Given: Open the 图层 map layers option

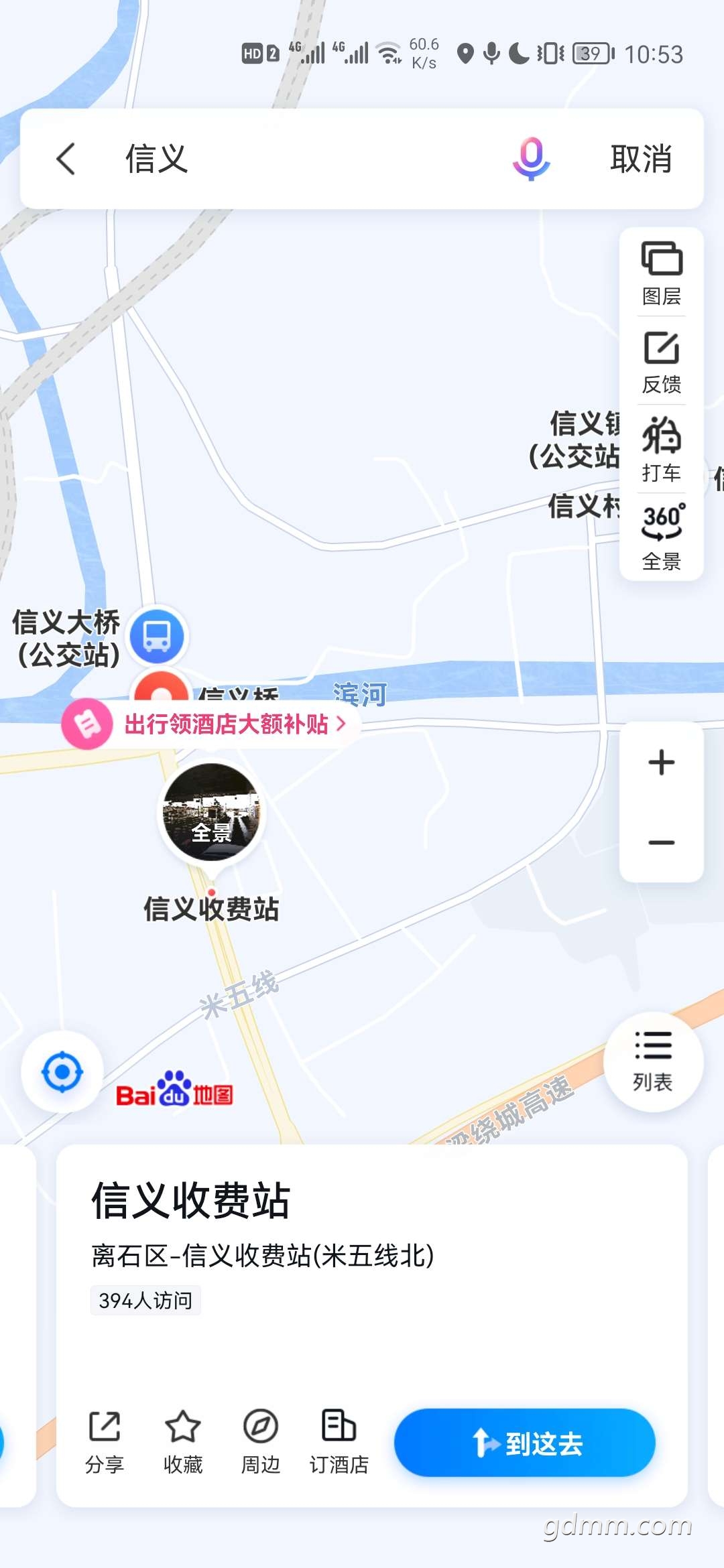Looking at the screenshot, I should 662,273.
